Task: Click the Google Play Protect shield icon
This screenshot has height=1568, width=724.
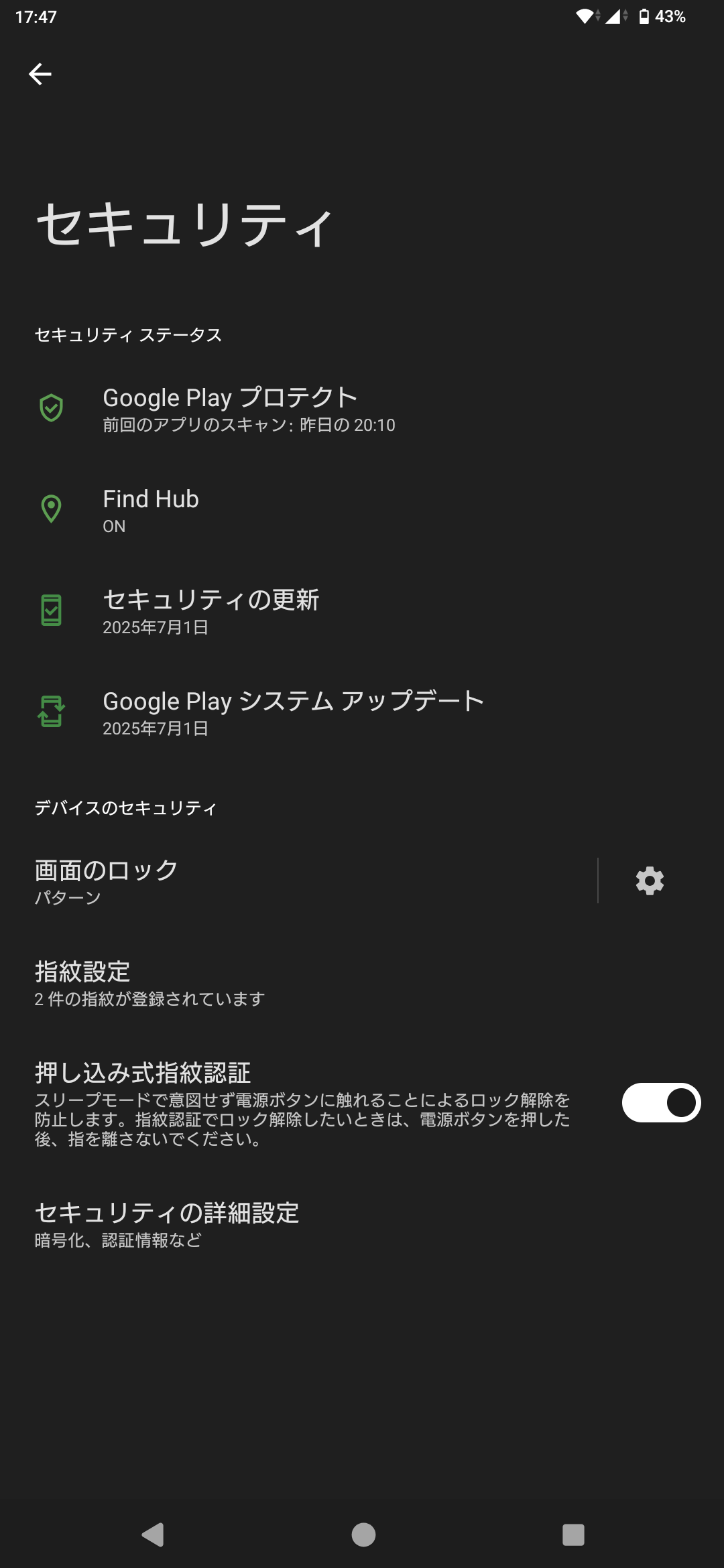Action: pyautogui.click(x=50, y=409)
